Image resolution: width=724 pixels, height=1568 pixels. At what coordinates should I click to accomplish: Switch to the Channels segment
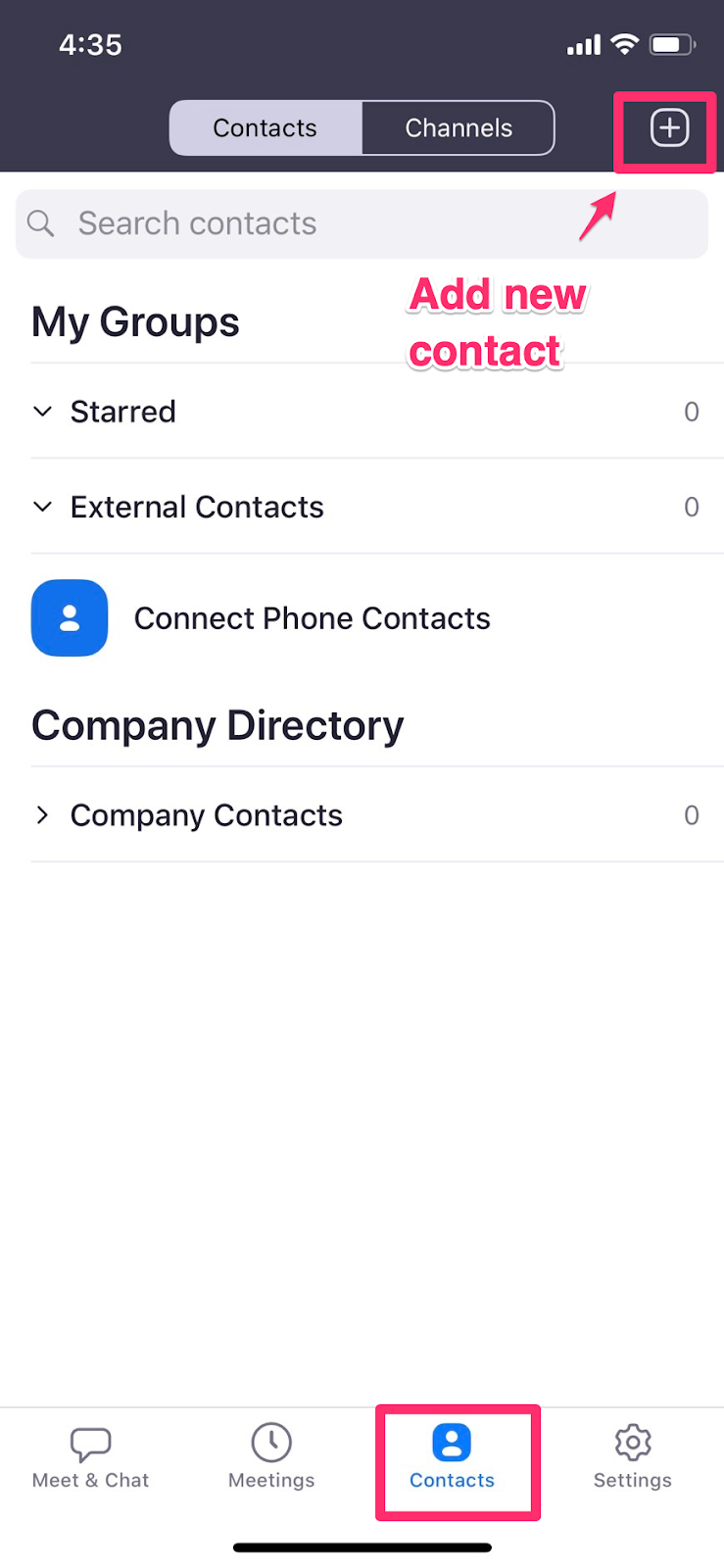(x=459, y=128)
